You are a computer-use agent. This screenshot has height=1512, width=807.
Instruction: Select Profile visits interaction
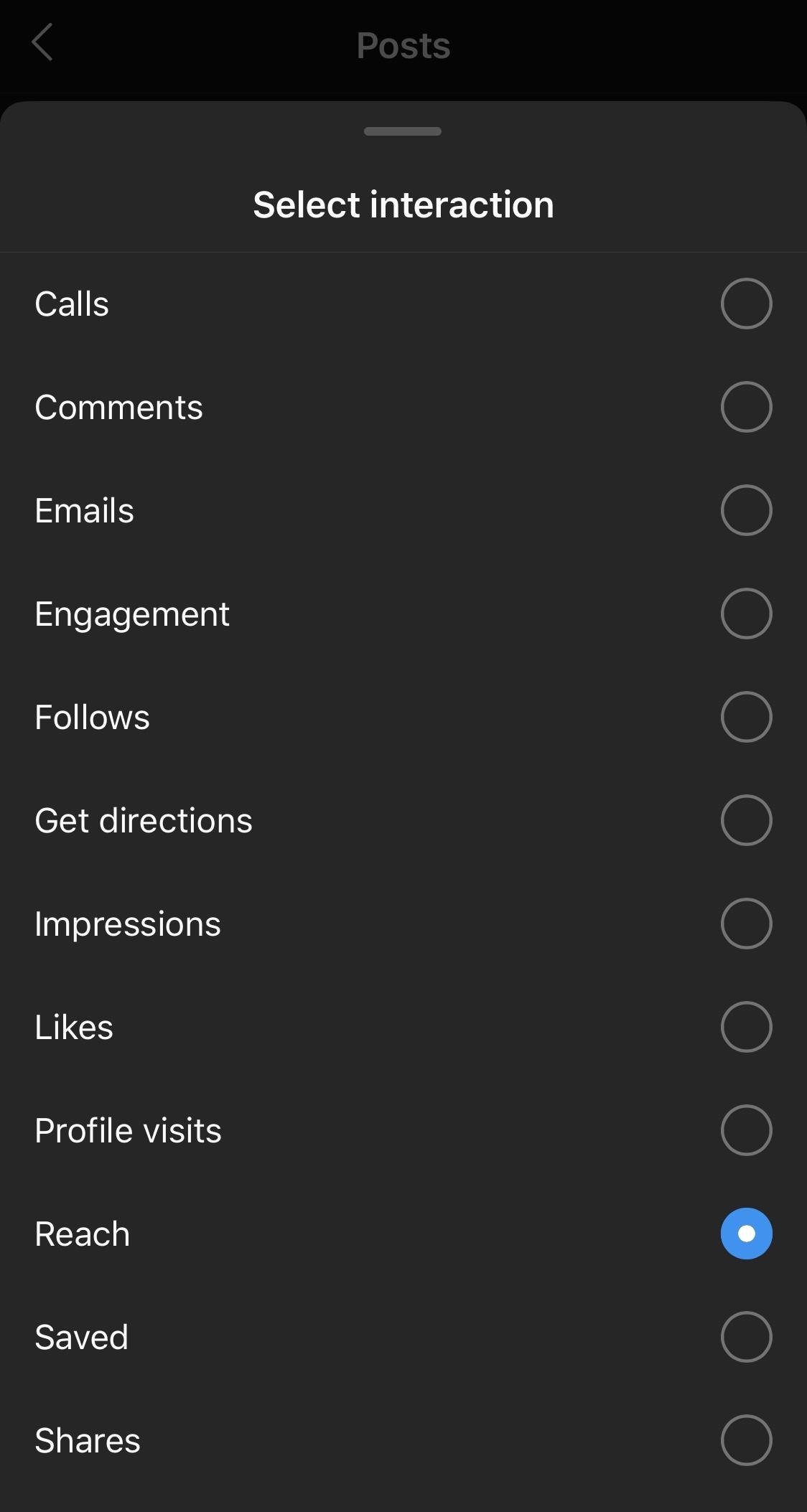click(x=745, y=1130)
